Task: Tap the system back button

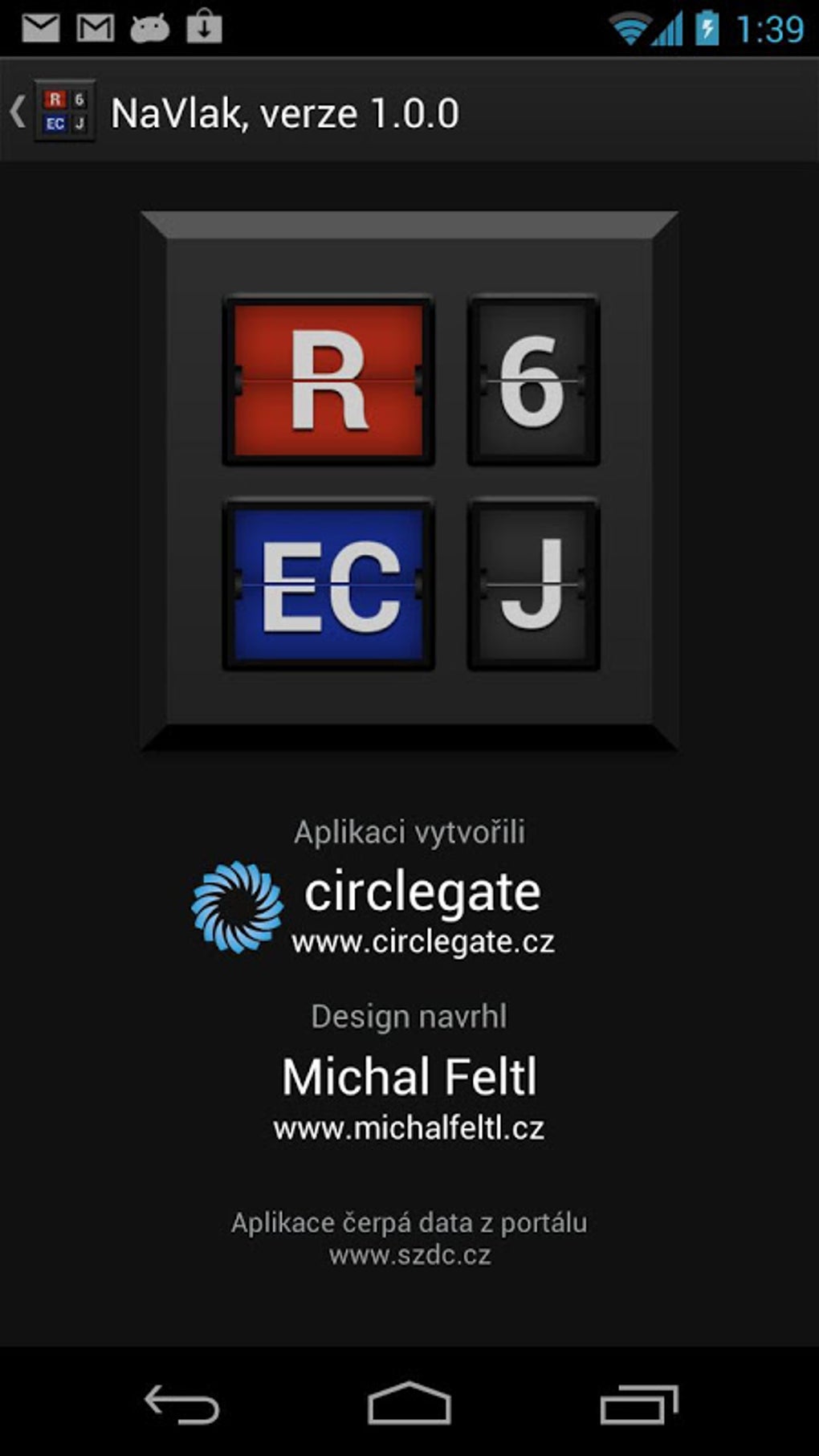Action: [181, 1404]
